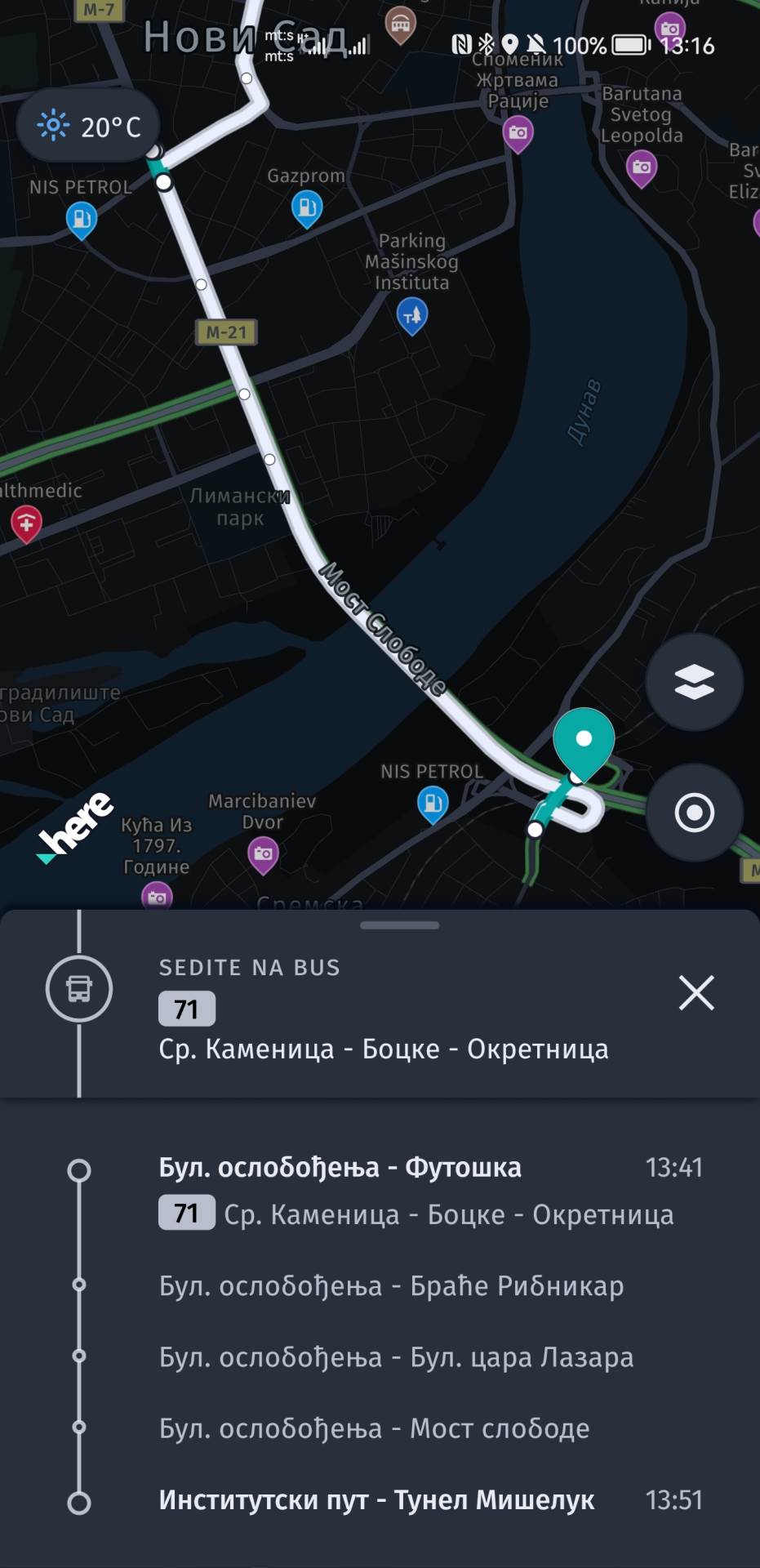Select the Бул. ослобођења - Бул. цара Лазара stop
This screenshot has width=760, height=1568.
pos(396,1357)
